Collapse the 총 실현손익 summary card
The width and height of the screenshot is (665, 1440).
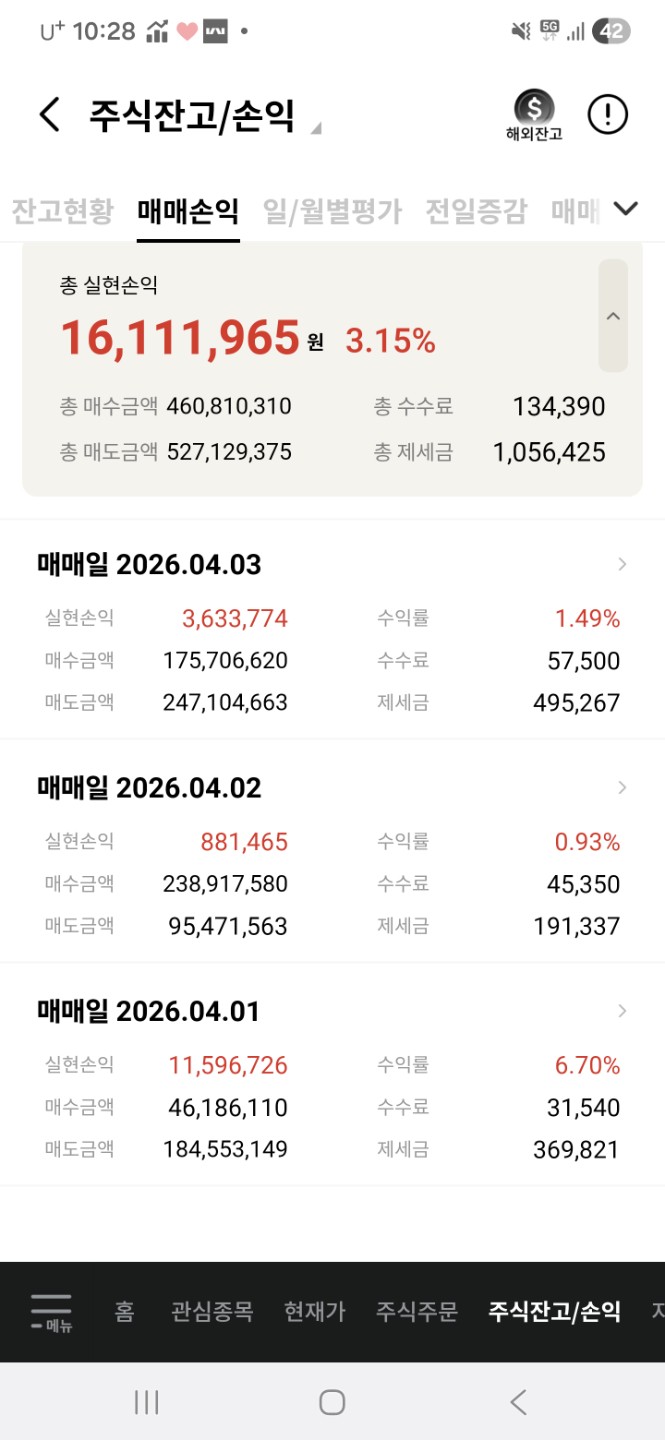point(613,316)
